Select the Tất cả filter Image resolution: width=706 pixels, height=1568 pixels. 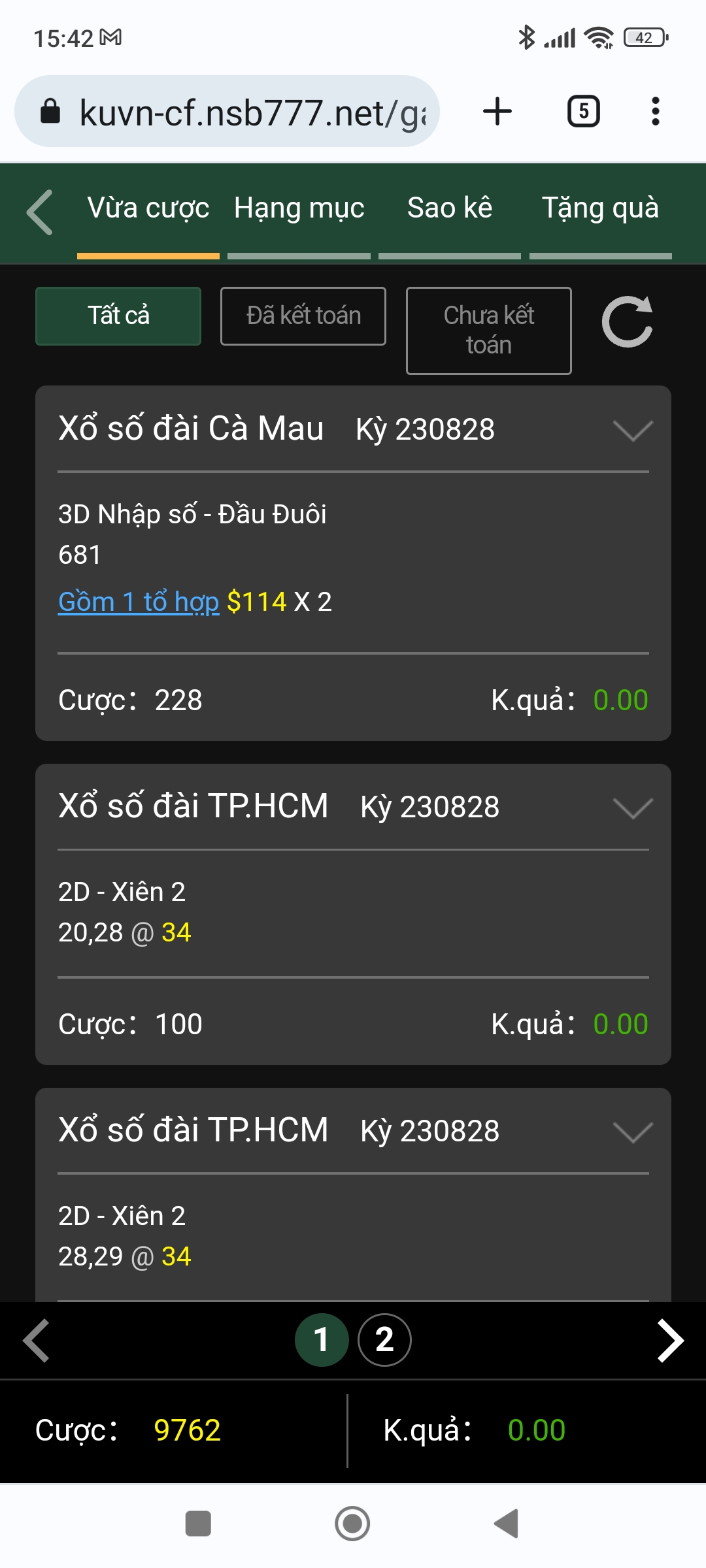(118, 316)
